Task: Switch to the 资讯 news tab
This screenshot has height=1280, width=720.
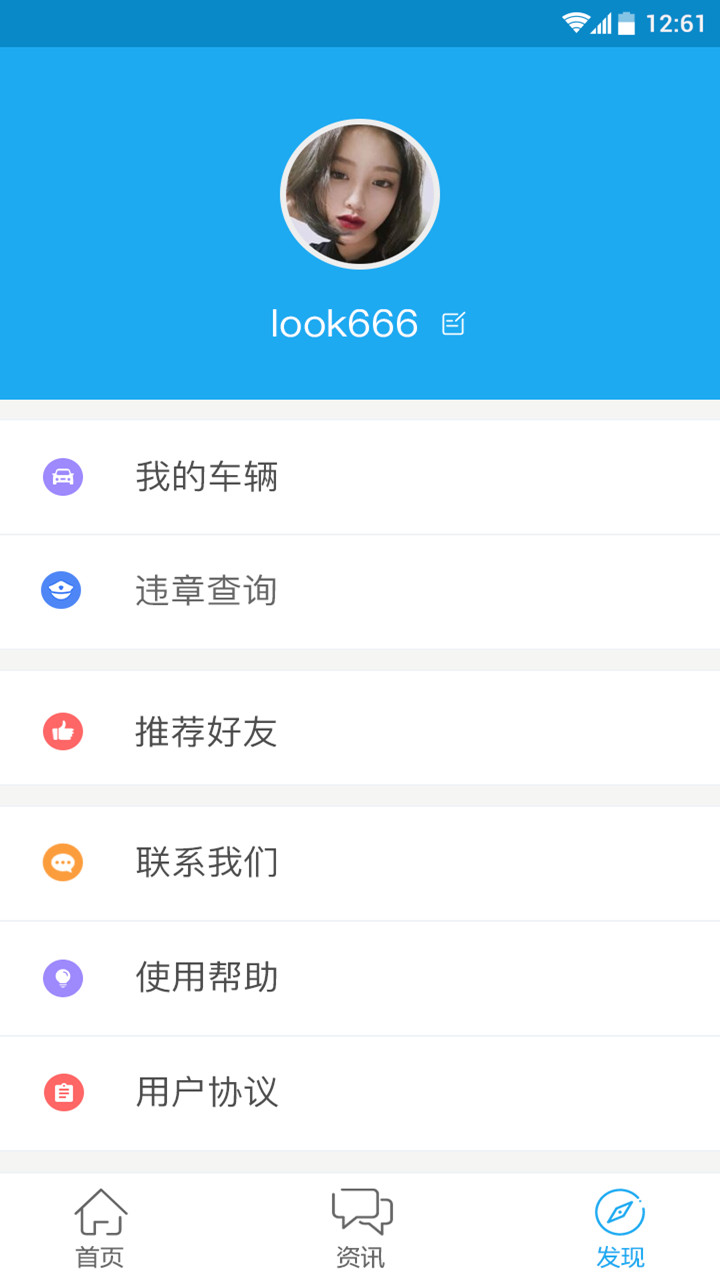Action: 360,1228
